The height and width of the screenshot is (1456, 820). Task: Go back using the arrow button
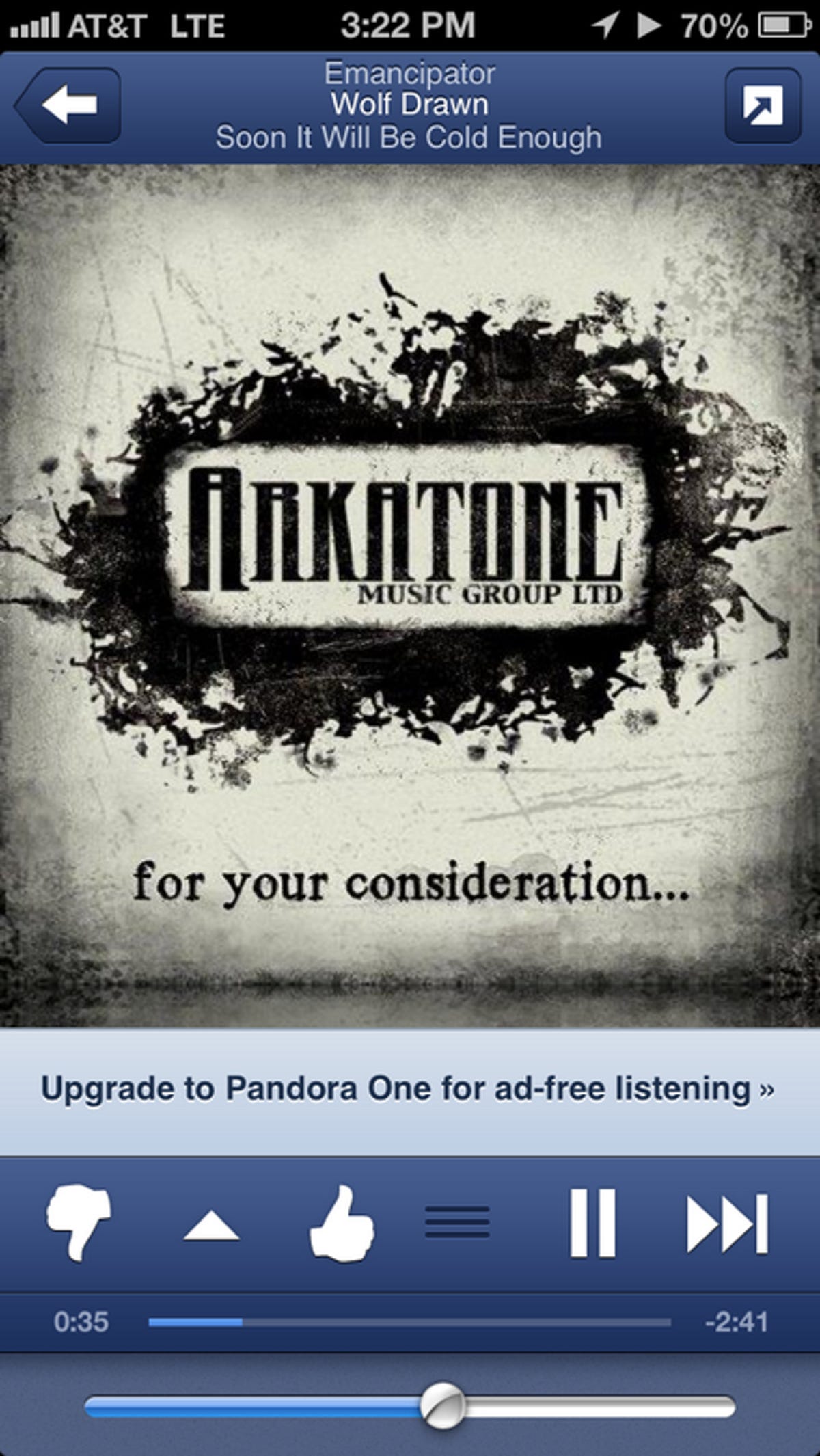(x=68, y=105)
